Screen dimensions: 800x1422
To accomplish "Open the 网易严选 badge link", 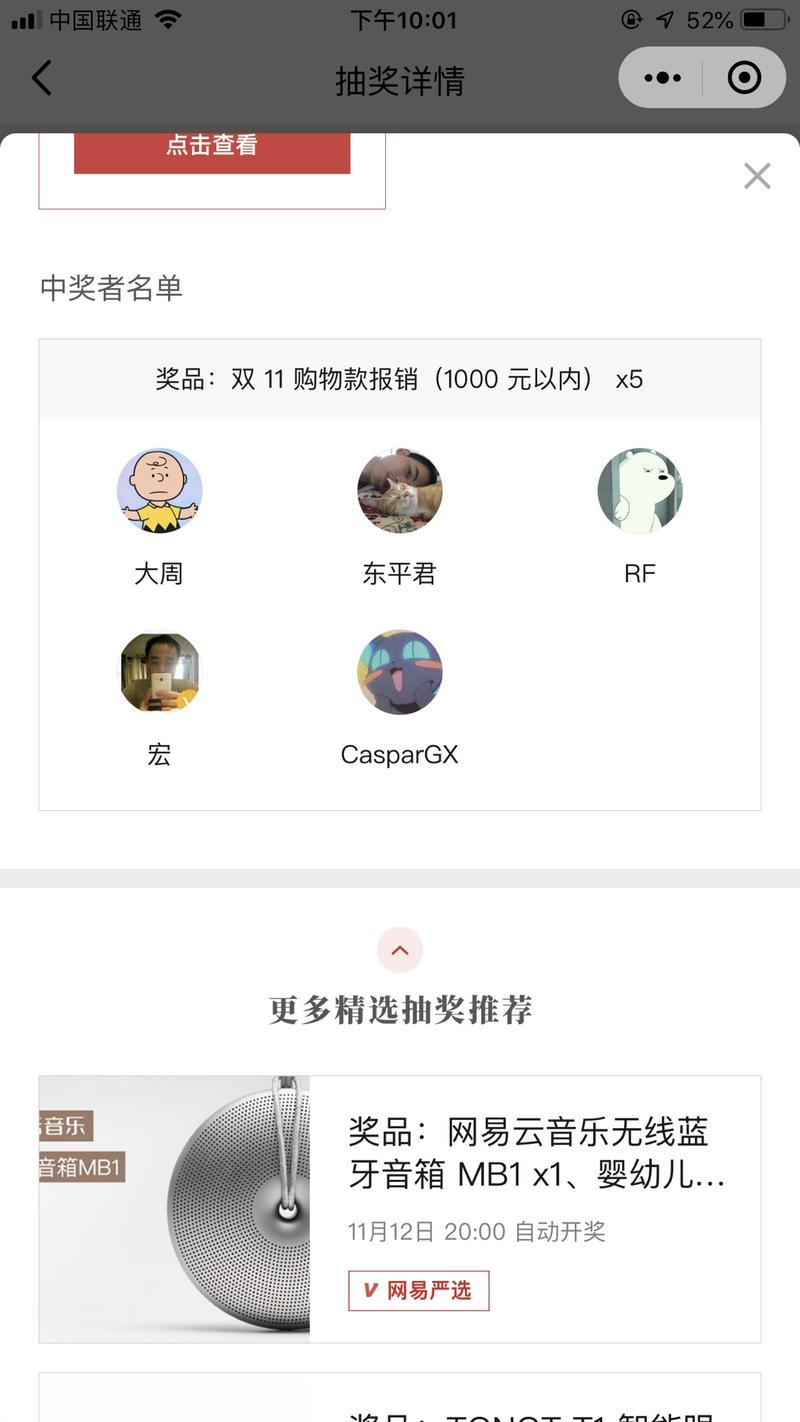I will [x=418, y=1291].
